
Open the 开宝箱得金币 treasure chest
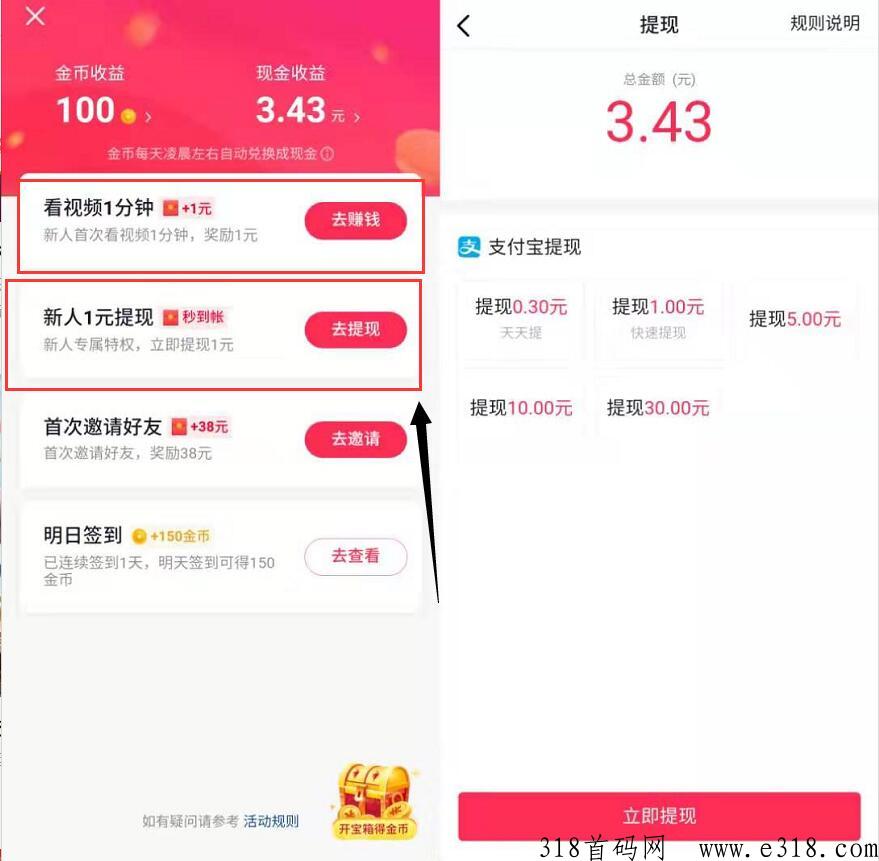(376, 802)
